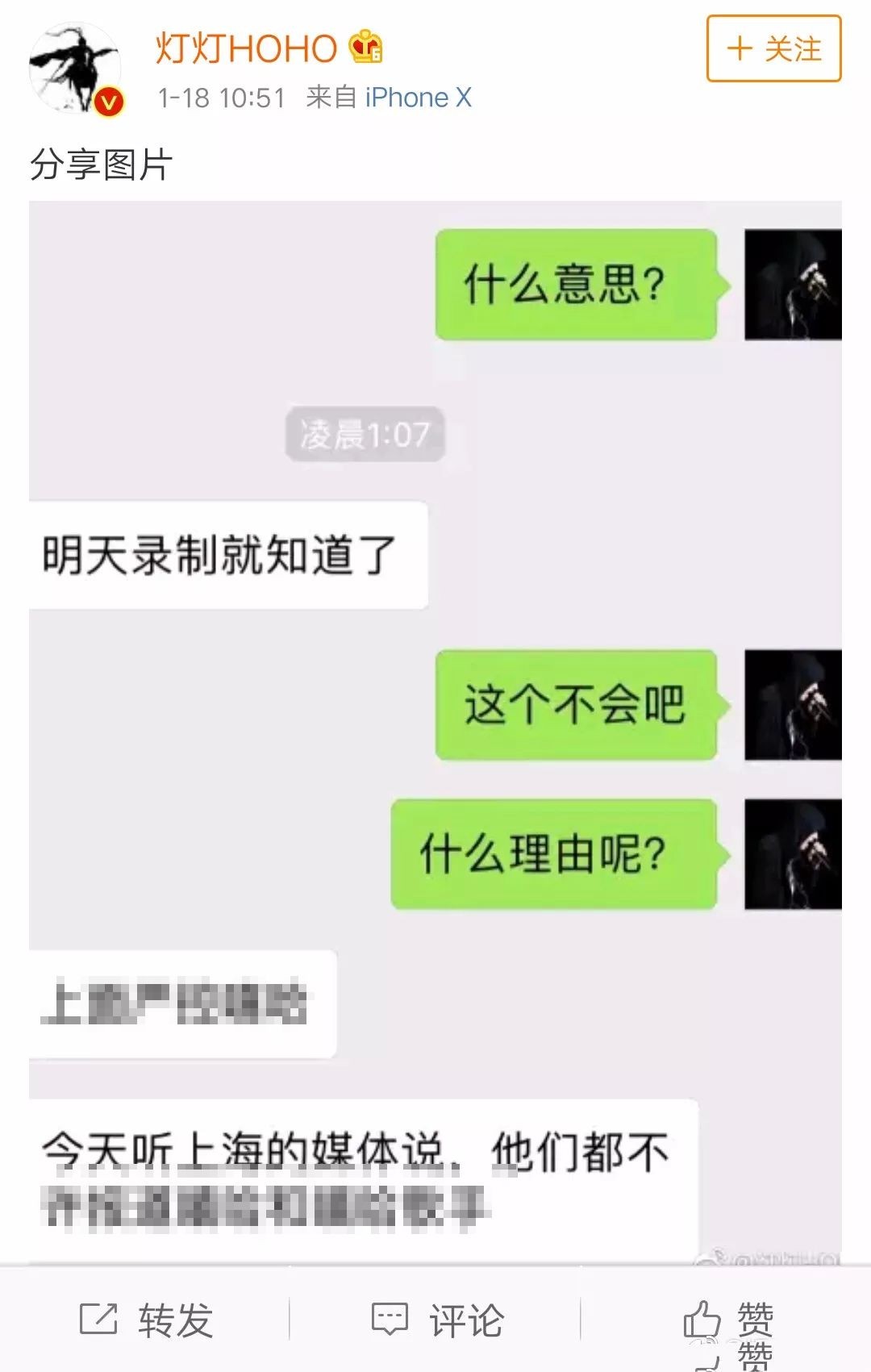Open comments with 评论
The width and height of the screenshot is (871, 1372).
coord(437,1320)
